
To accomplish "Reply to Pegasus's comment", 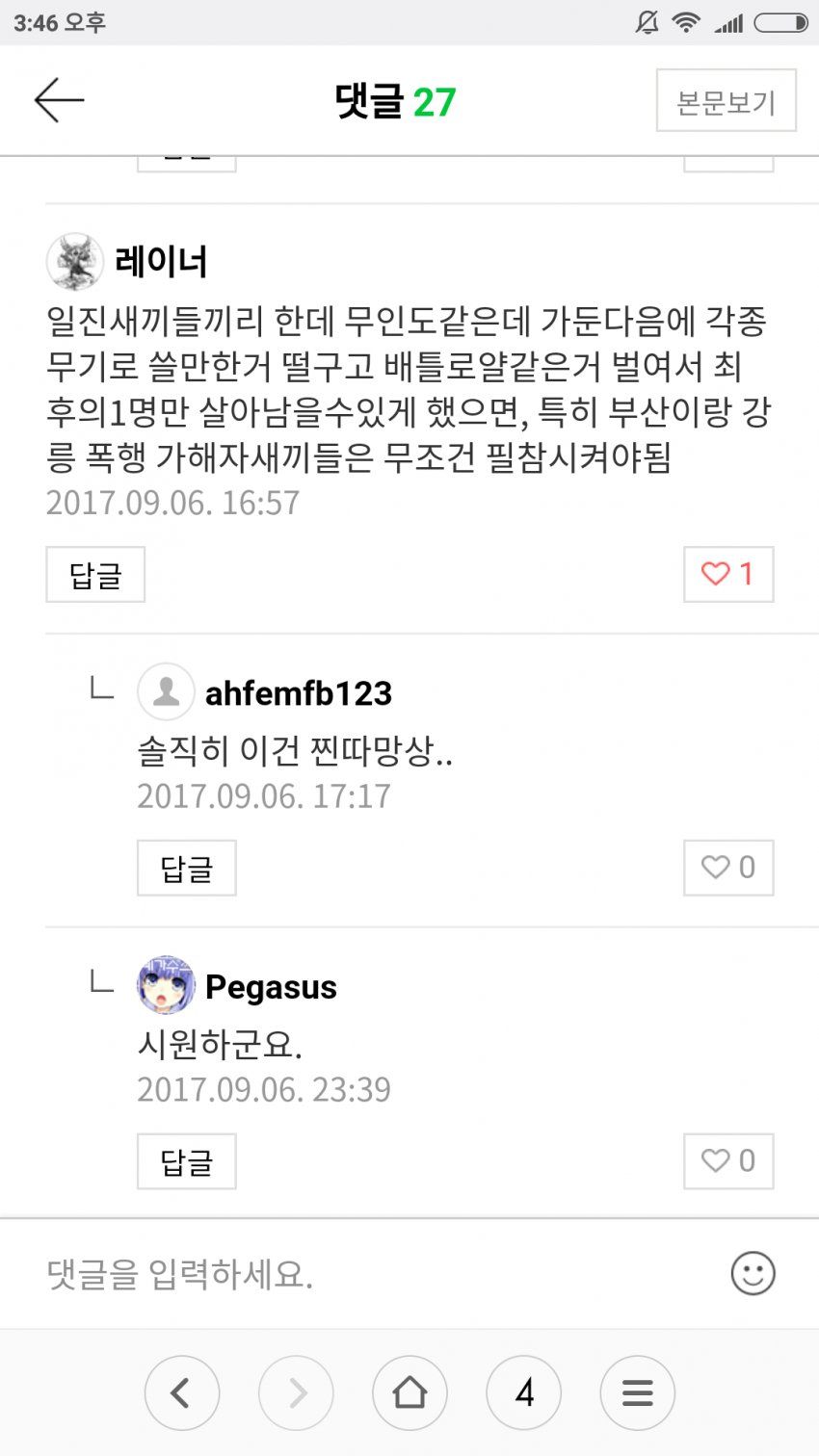I will click(186, 1162).
